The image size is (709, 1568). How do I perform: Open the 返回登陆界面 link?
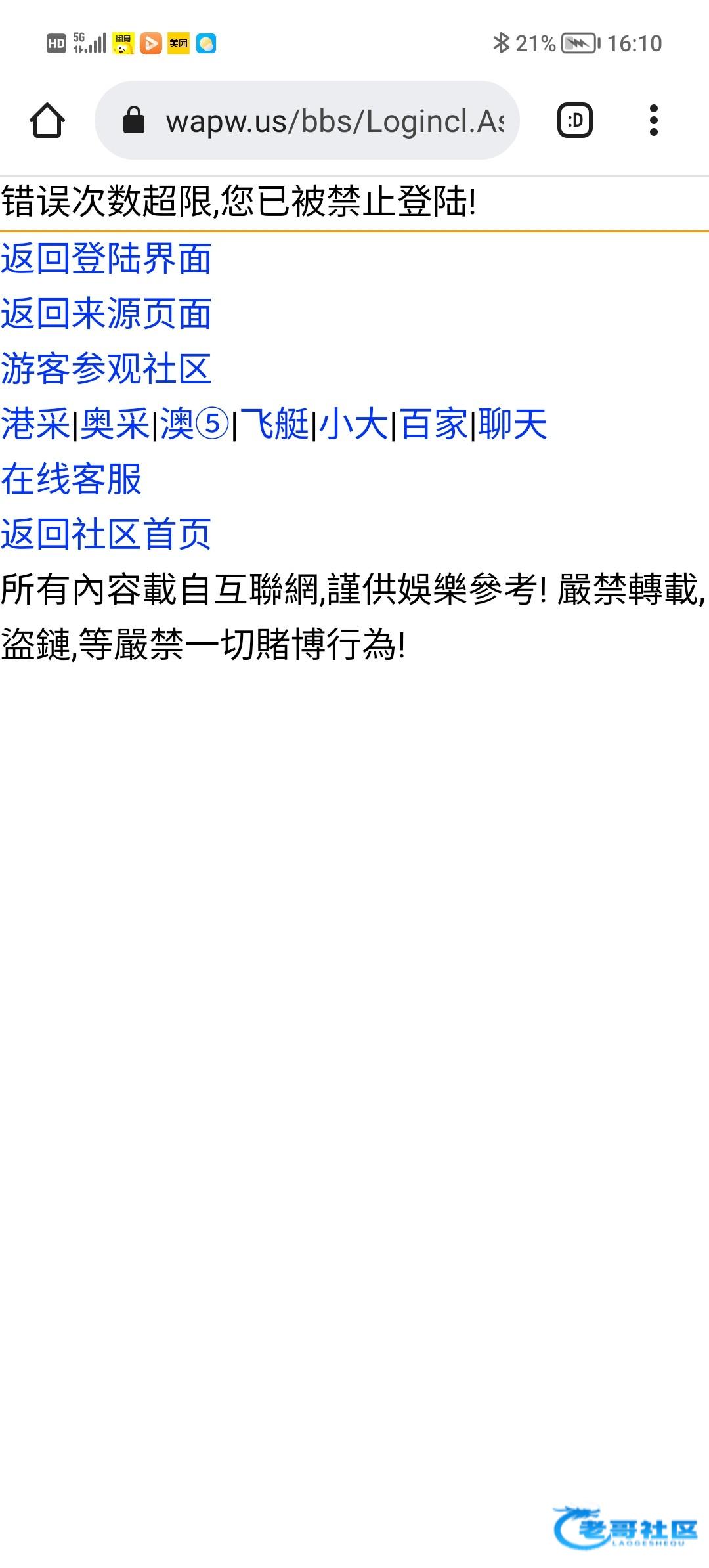click(106, 259)
